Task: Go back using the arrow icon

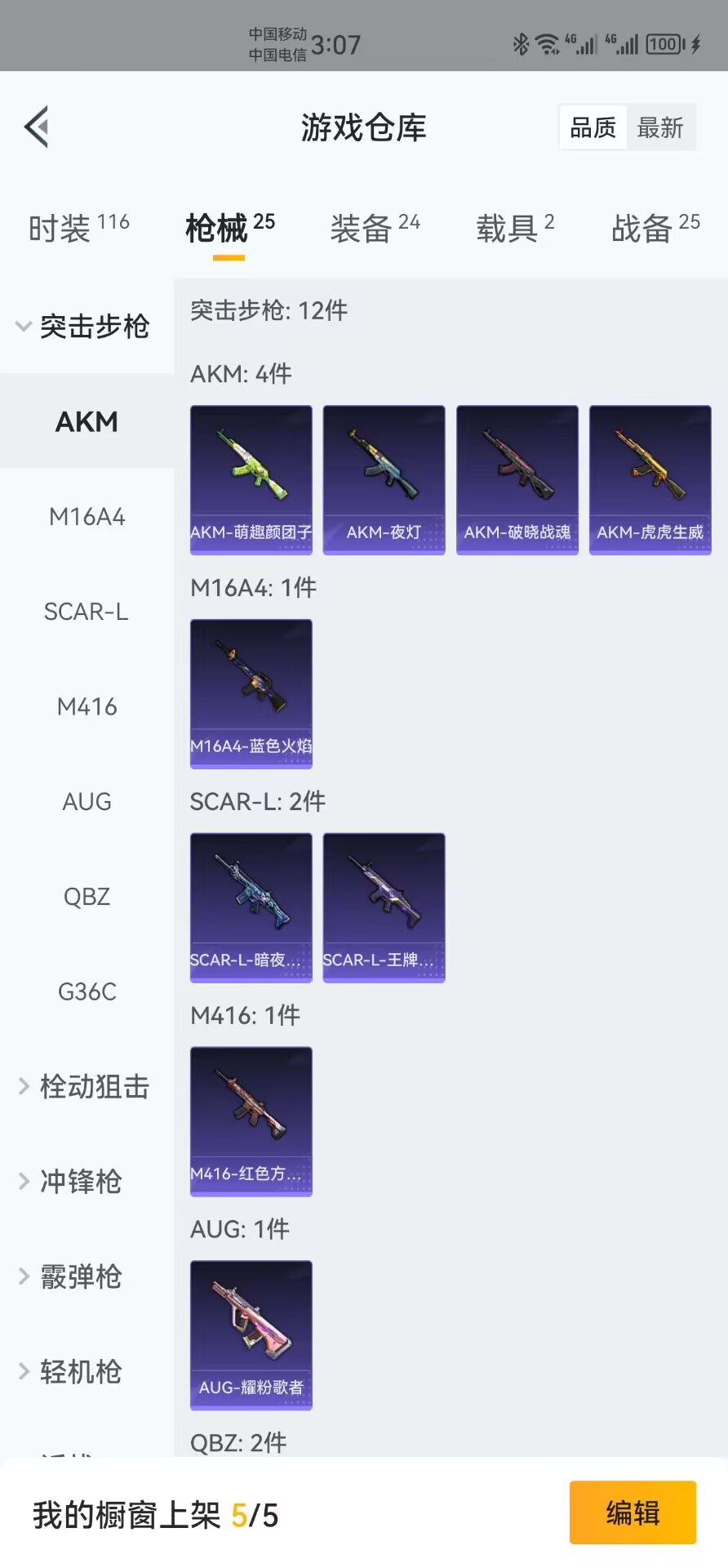Action: tap(38, 127)
